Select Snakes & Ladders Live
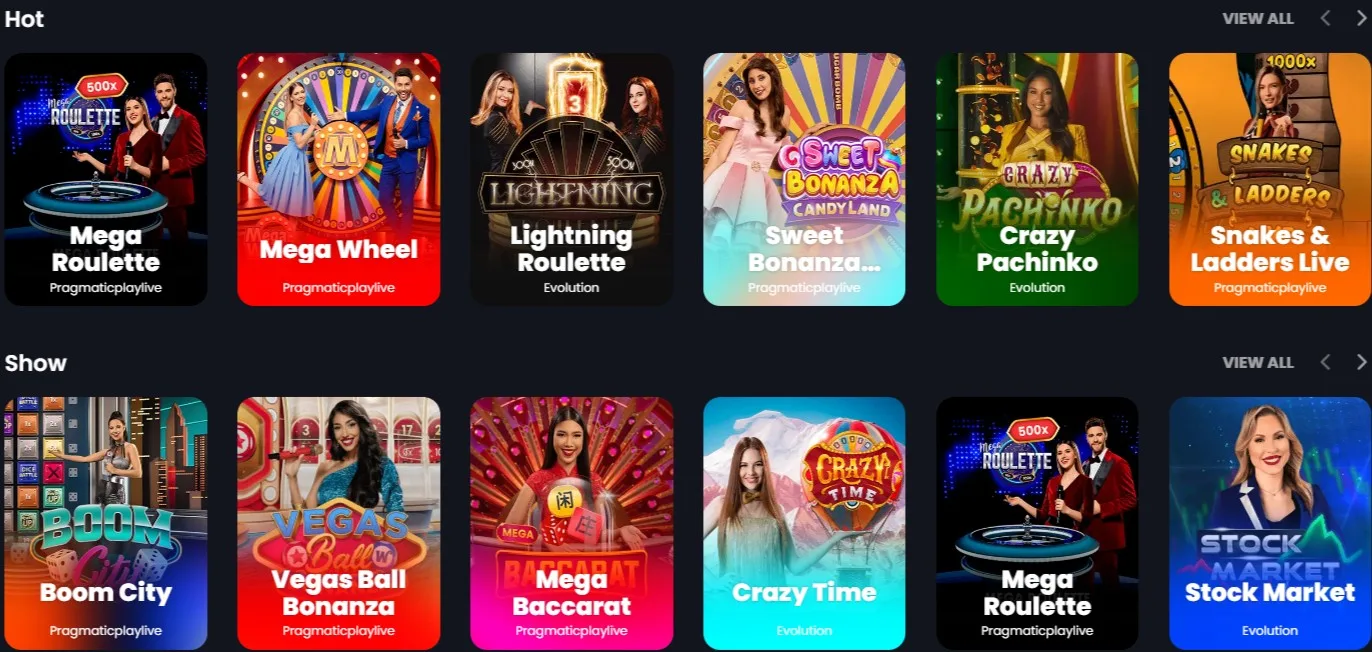Screen dimensions: 1372x652 point(1270,179)
